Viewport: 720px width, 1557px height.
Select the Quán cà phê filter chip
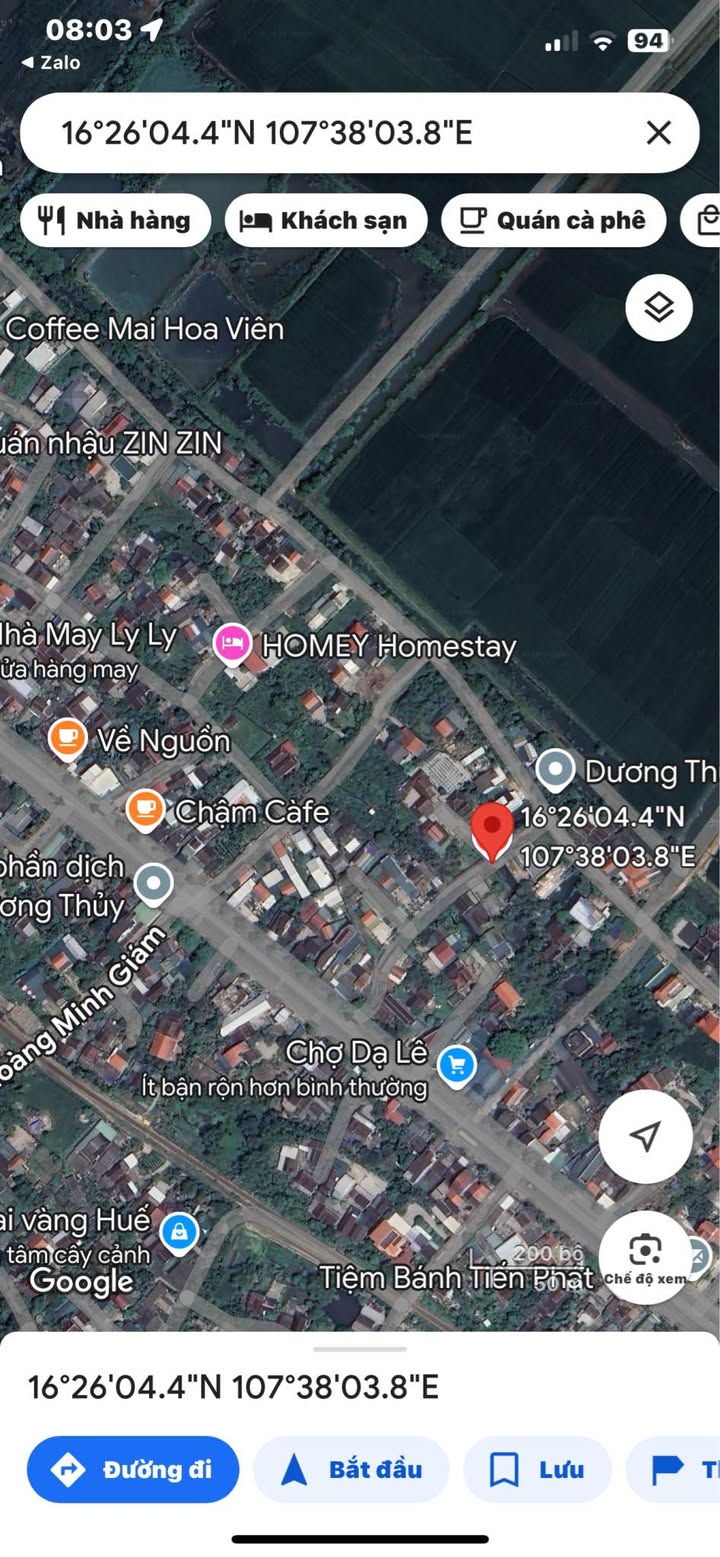553,220
